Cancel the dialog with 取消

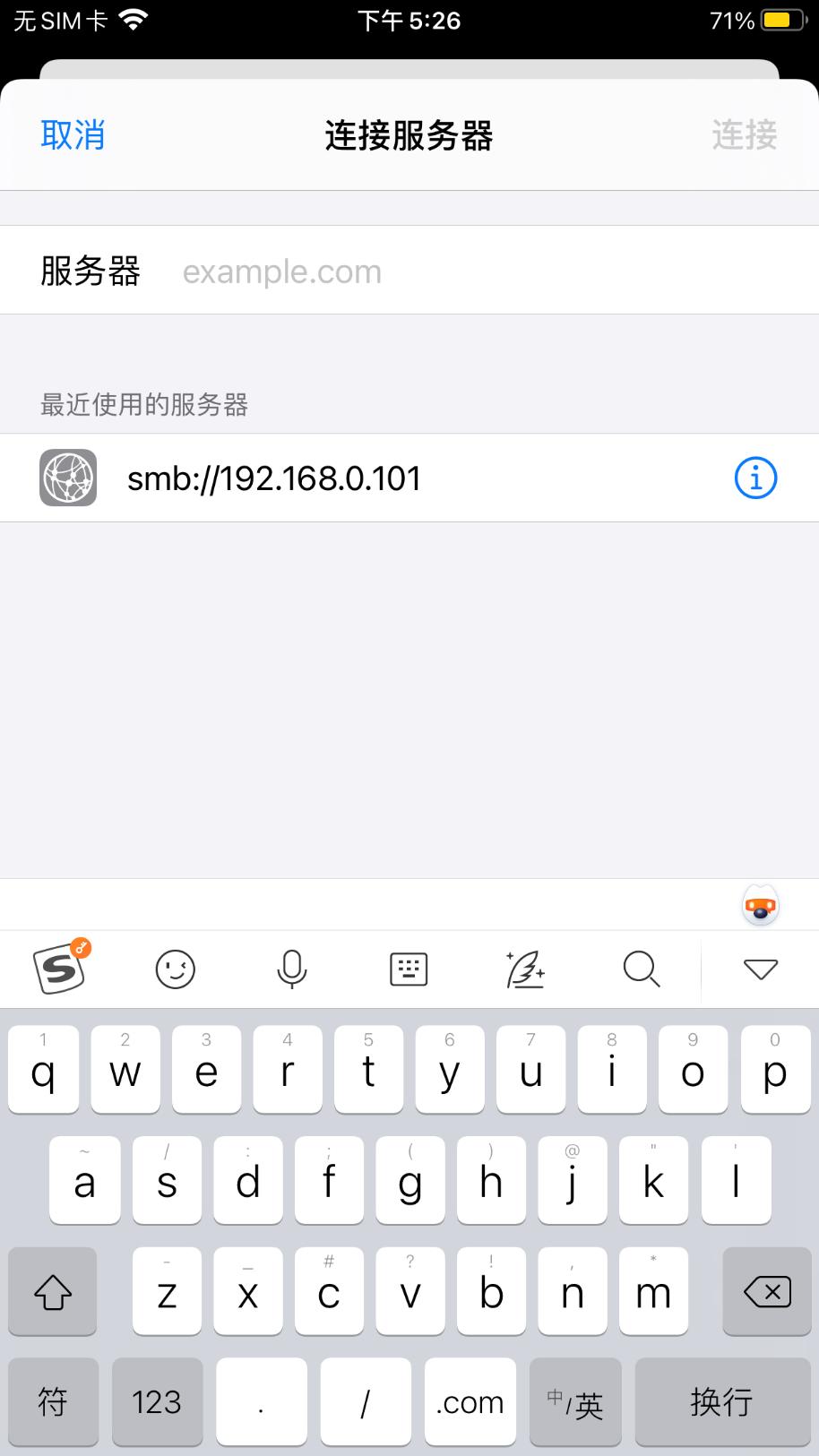pyautogui.click(x=73, y=136)
